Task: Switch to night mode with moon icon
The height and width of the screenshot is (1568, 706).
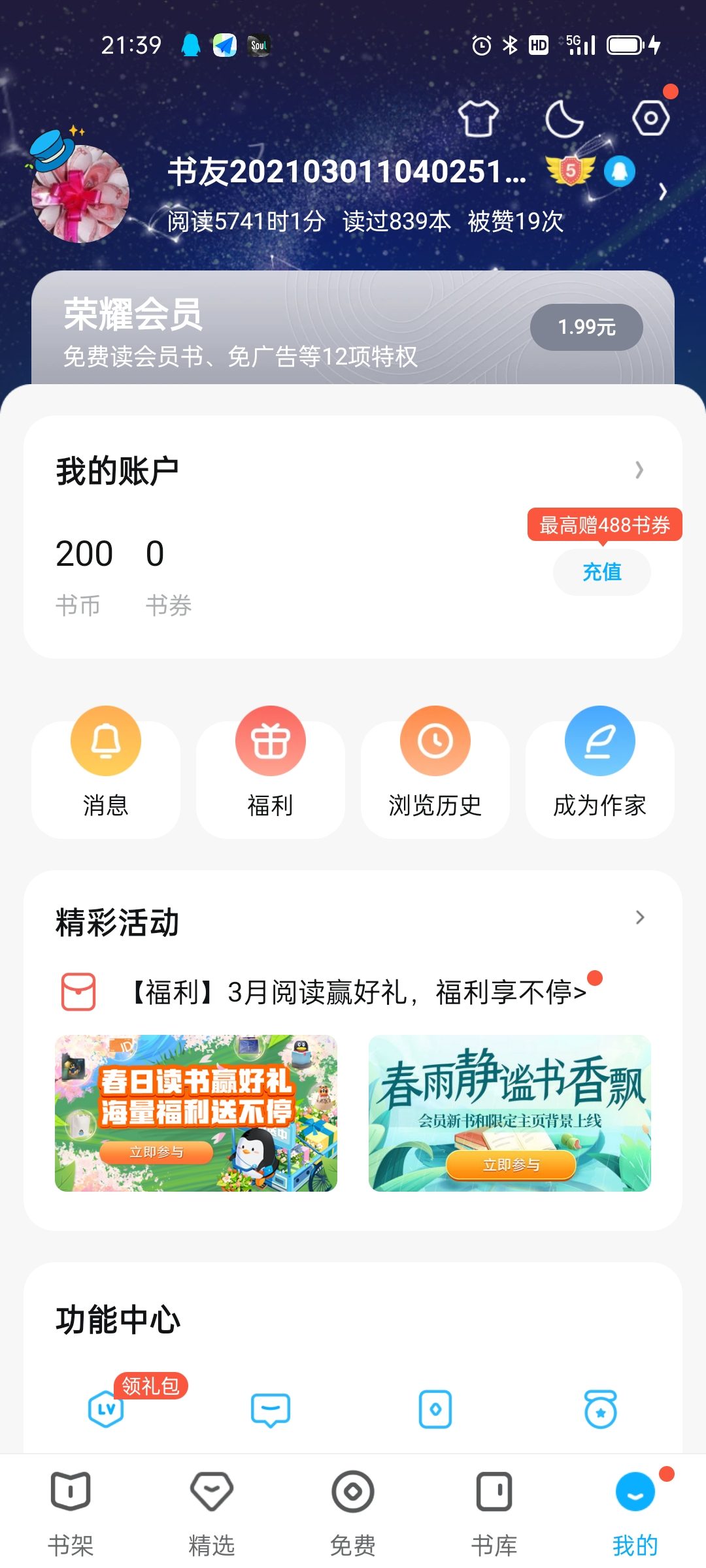Action: click(564, 118)
